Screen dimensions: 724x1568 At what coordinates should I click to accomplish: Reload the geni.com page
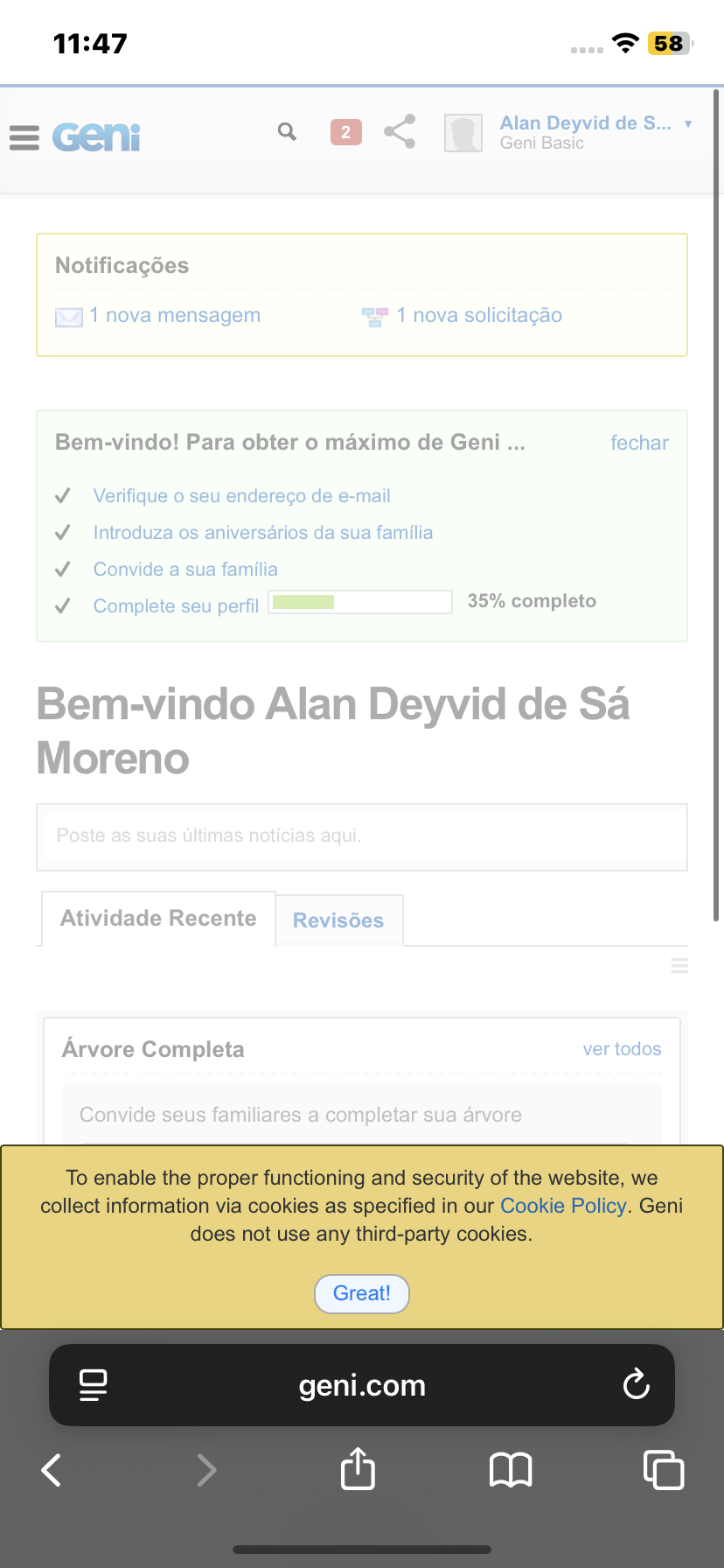point(636,1385)
